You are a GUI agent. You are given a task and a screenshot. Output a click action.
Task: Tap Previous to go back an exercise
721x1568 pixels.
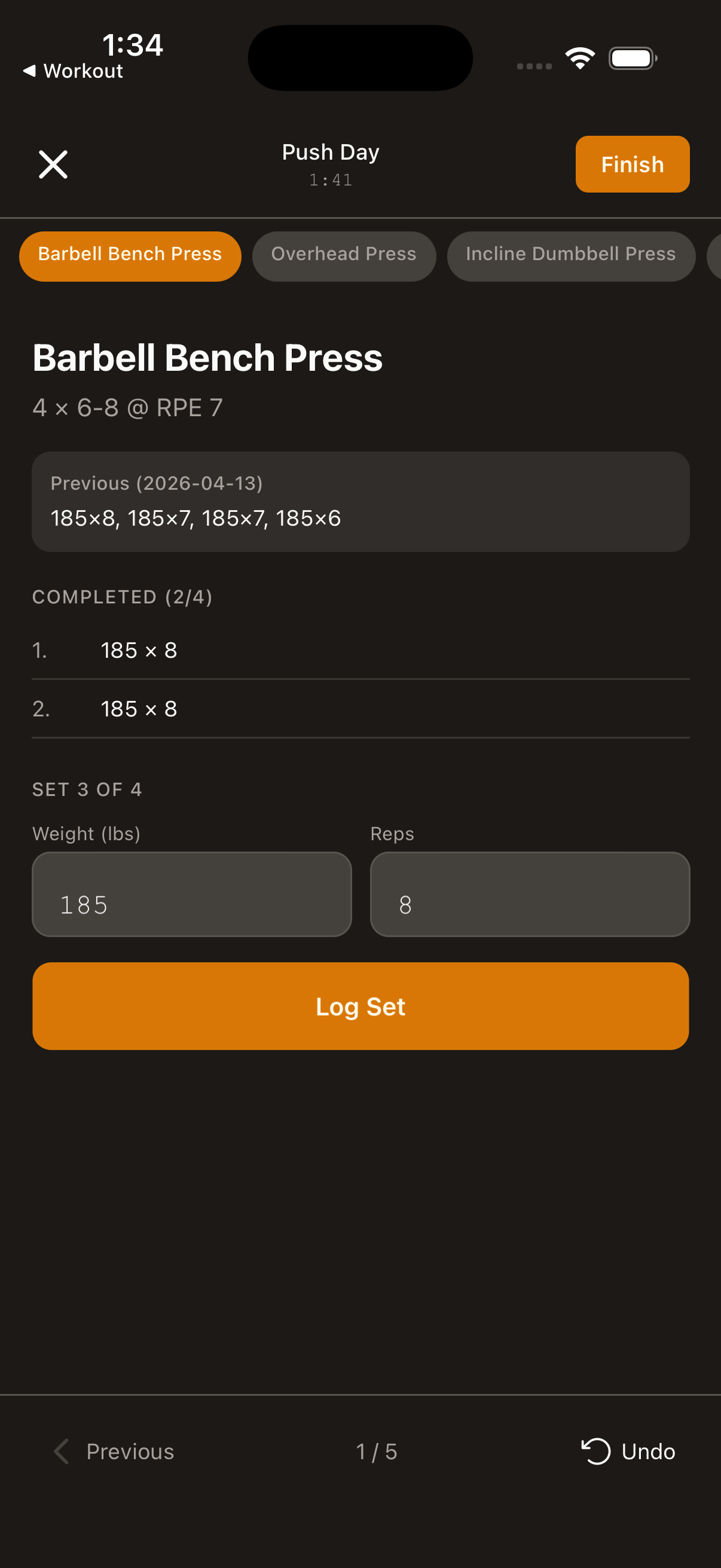coord(130,1452)
